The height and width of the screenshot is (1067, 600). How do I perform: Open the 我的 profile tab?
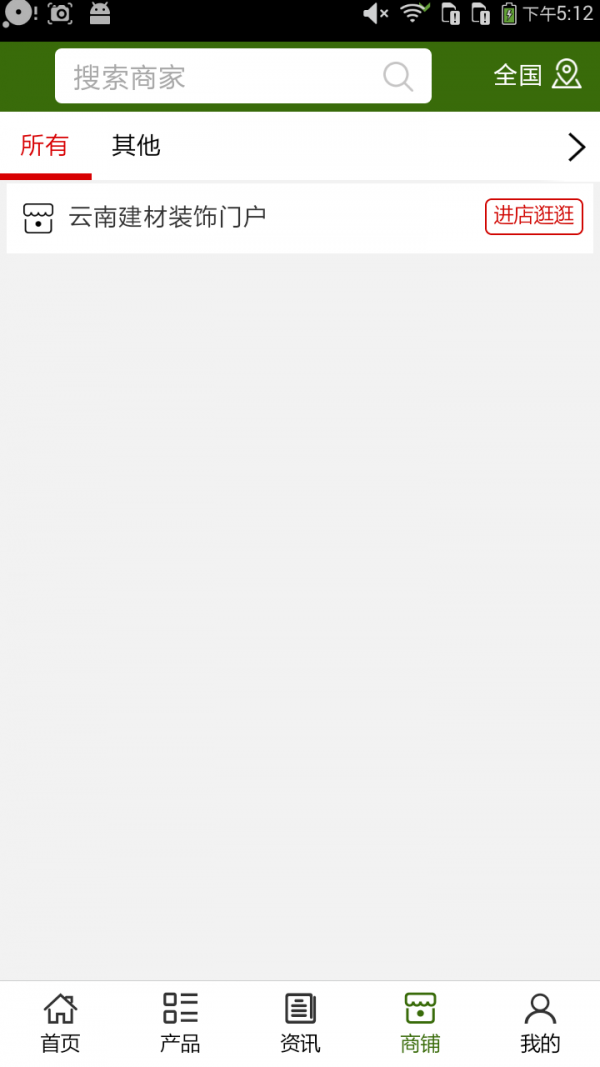click(x=540, y=1023)
